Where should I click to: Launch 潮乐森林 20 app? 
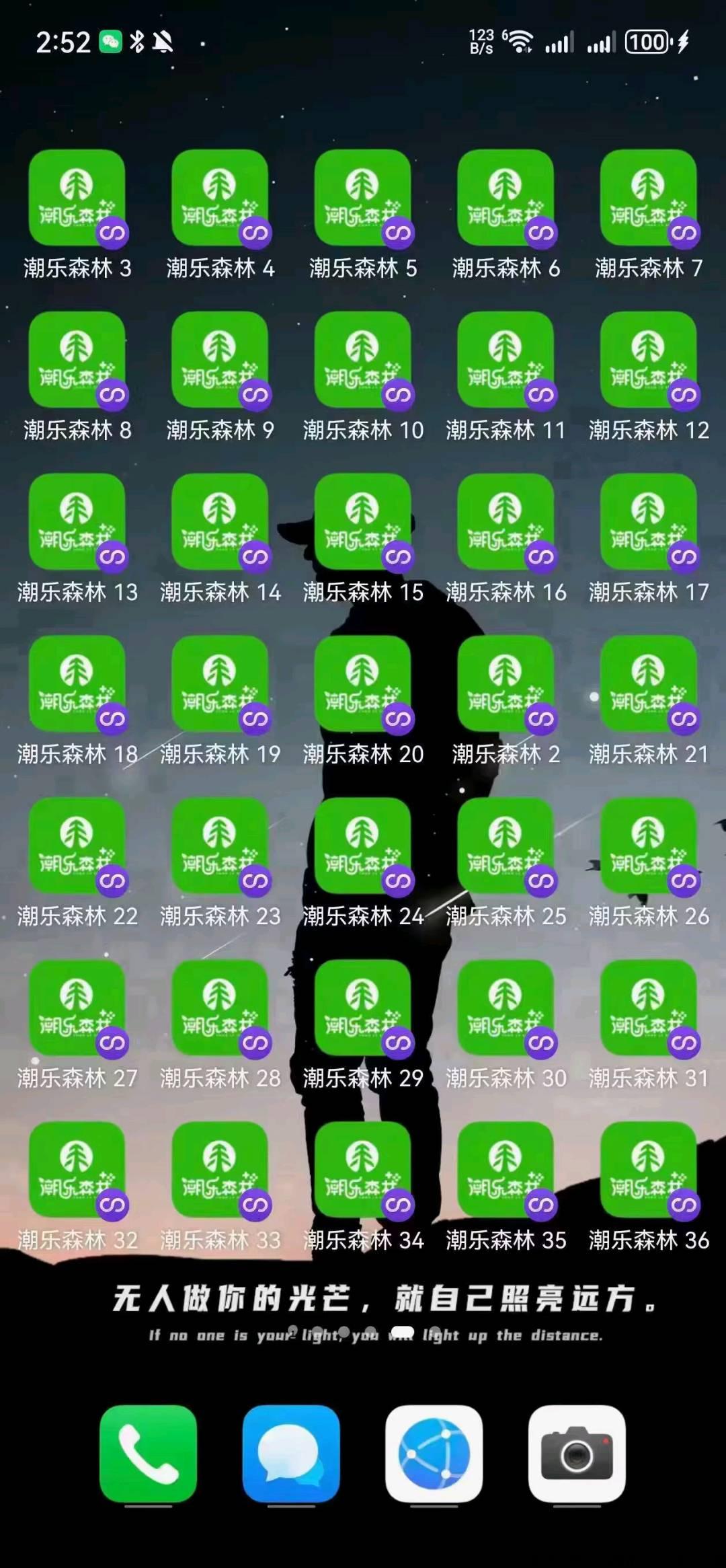coord(362,684)
